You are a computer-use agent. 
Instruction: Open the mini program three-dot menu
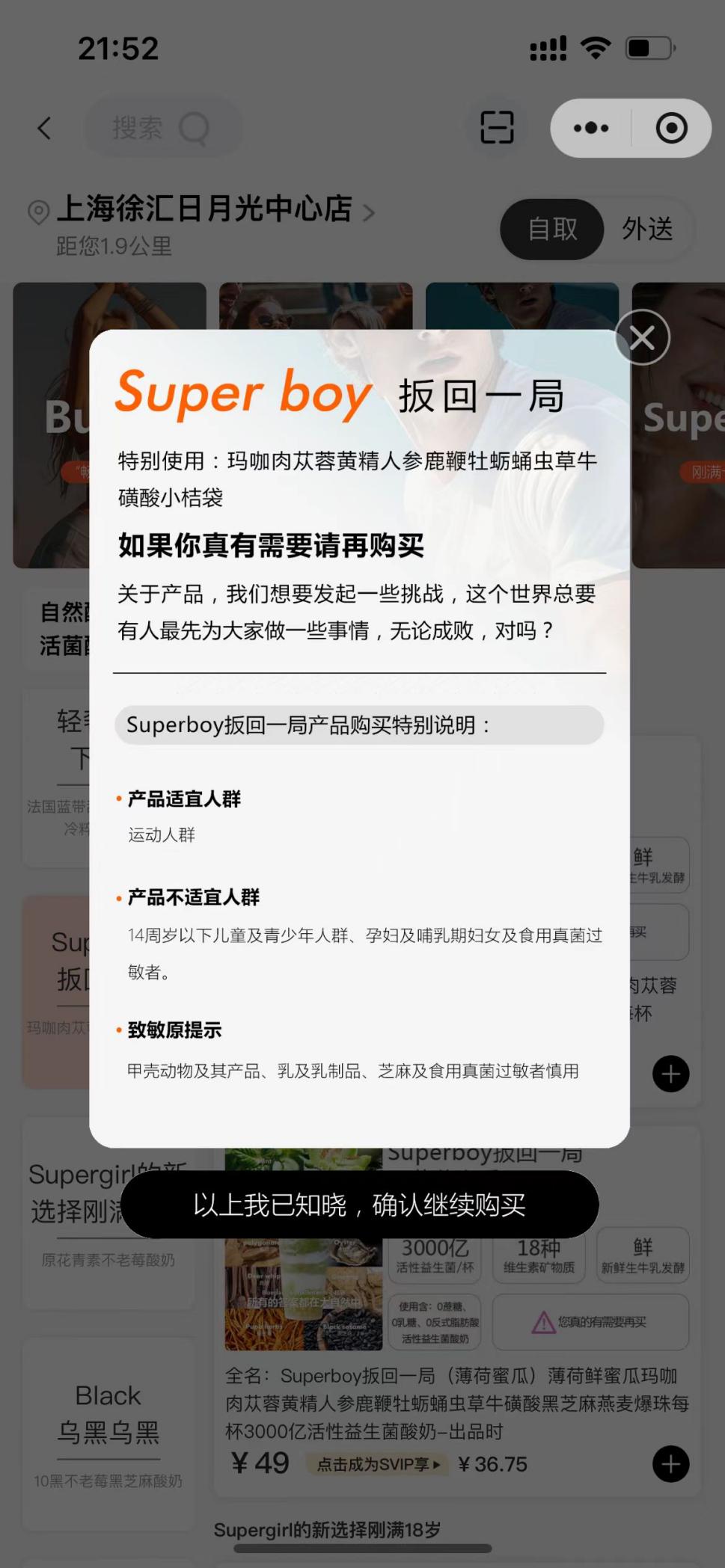pyautogui.click(x=591, y=128)
